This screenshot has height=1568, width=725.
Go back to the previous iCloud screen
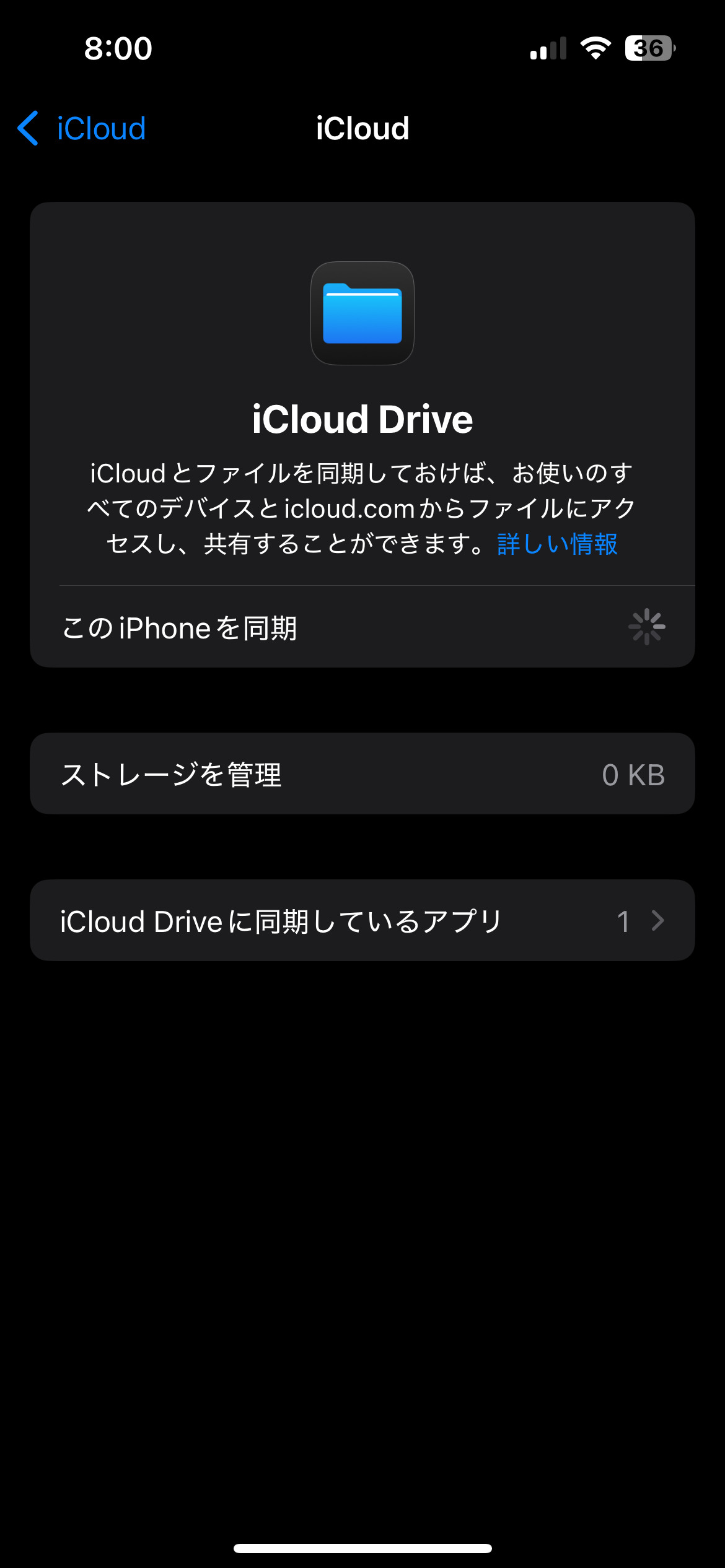pos(82,129)
